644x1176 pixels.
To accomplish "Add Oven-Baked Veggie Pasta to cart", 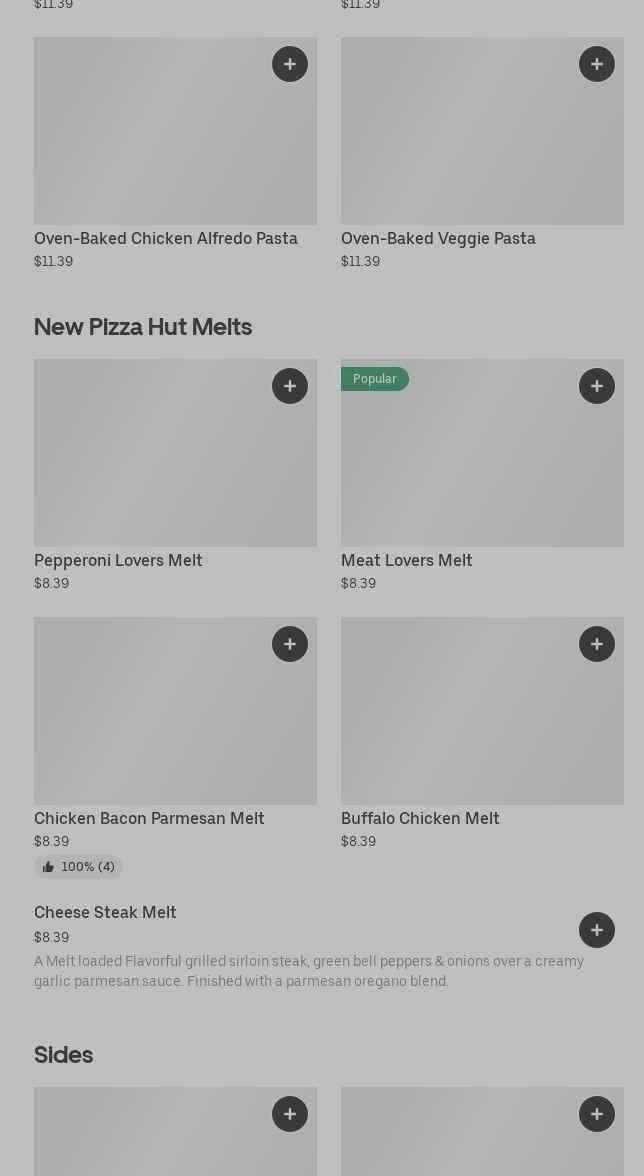I will [597, 64].
